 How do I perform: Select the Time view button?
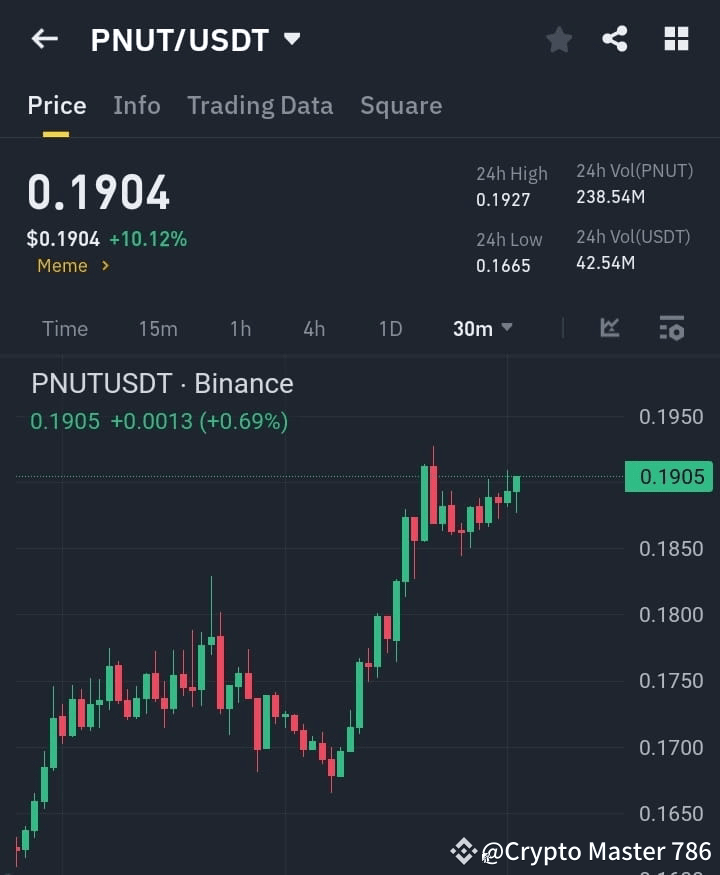64,328
